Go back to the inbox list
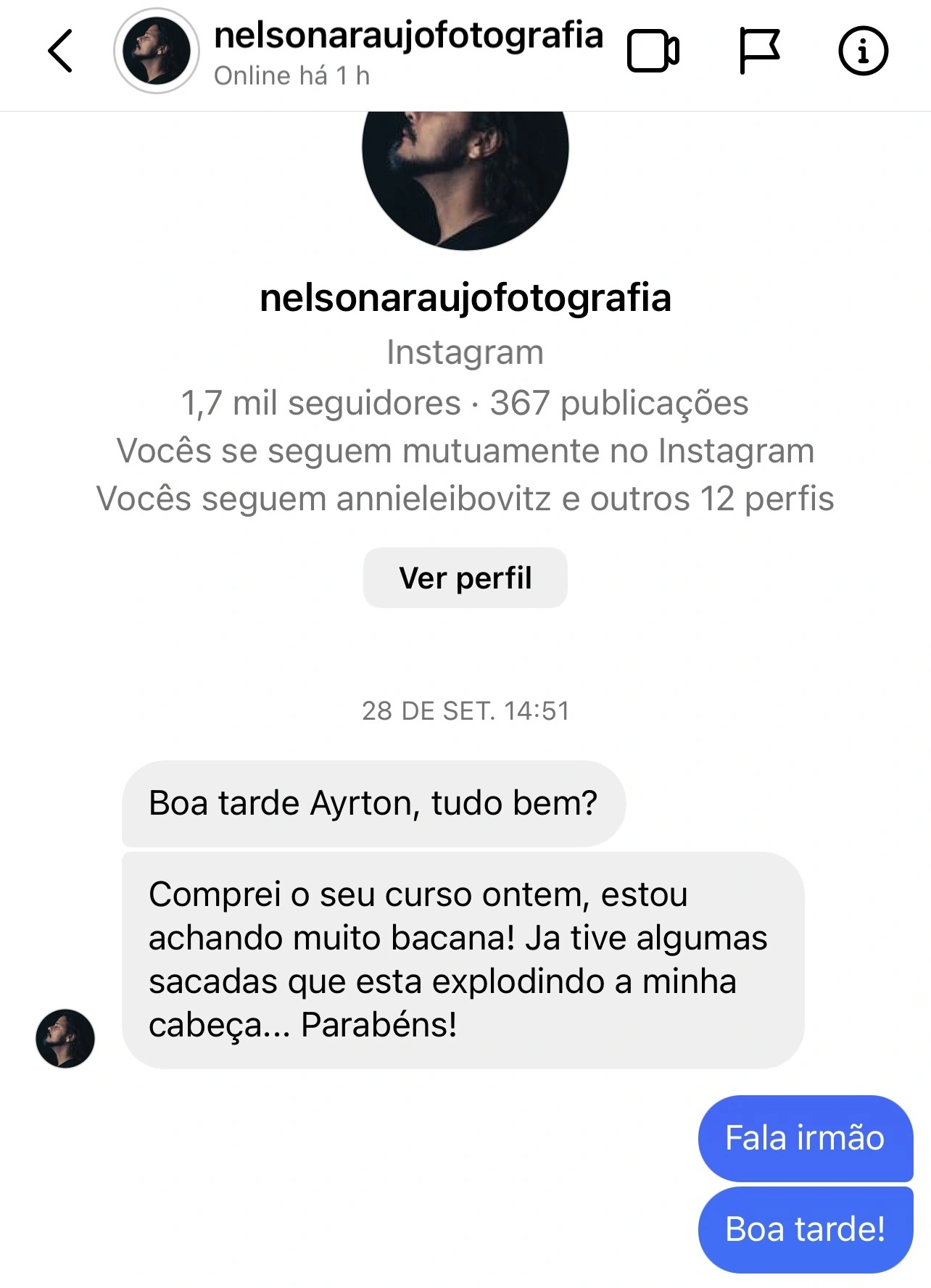The image size is (931, 1288). coord(61,51)
